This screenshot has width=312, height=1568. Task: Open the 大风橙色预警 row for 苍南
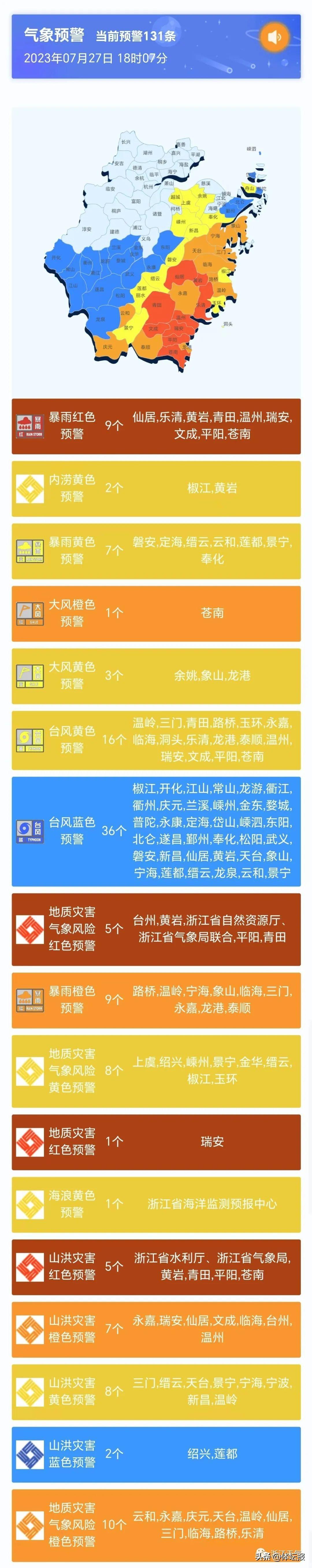[x=156, y=613]
